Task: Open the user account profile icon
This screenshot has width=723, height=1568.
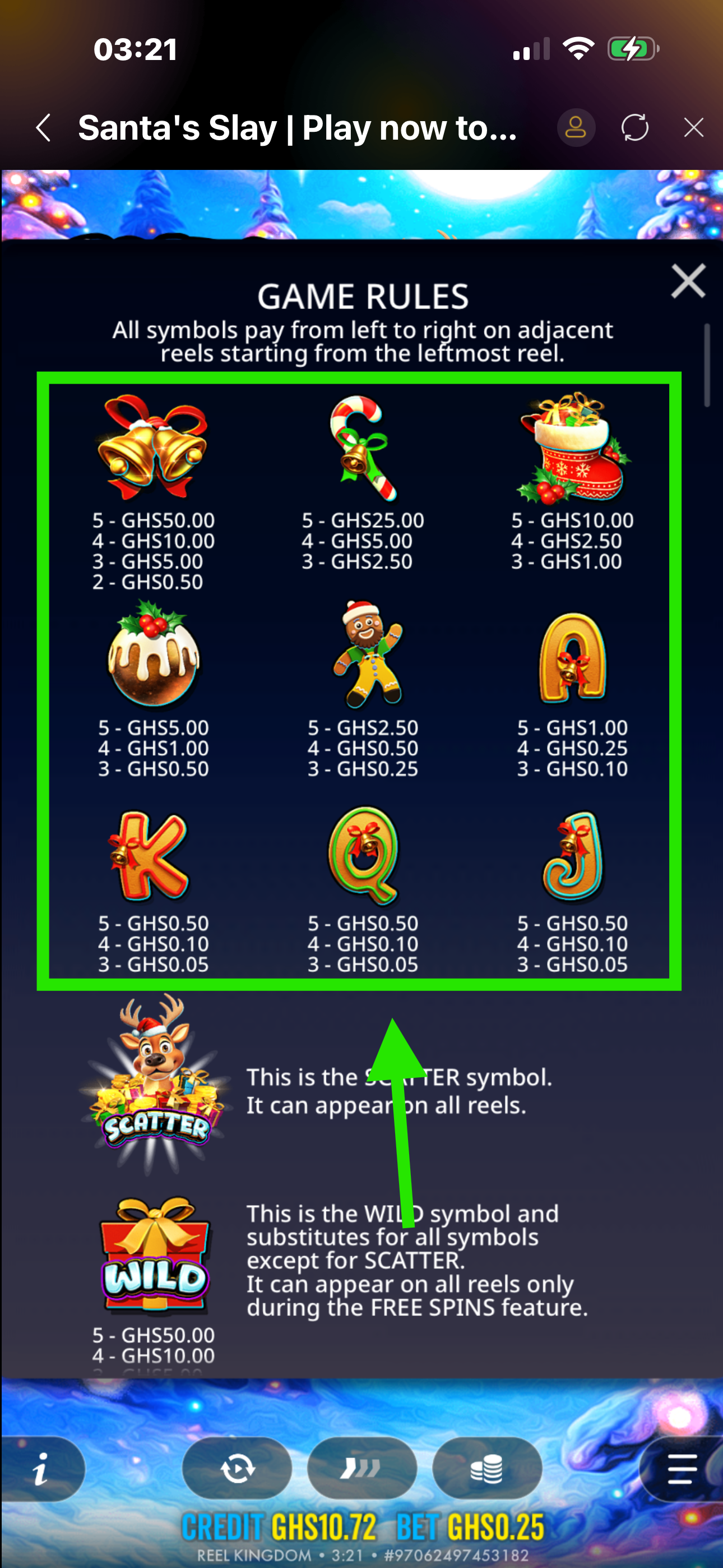Action: [x=575, y=128]
